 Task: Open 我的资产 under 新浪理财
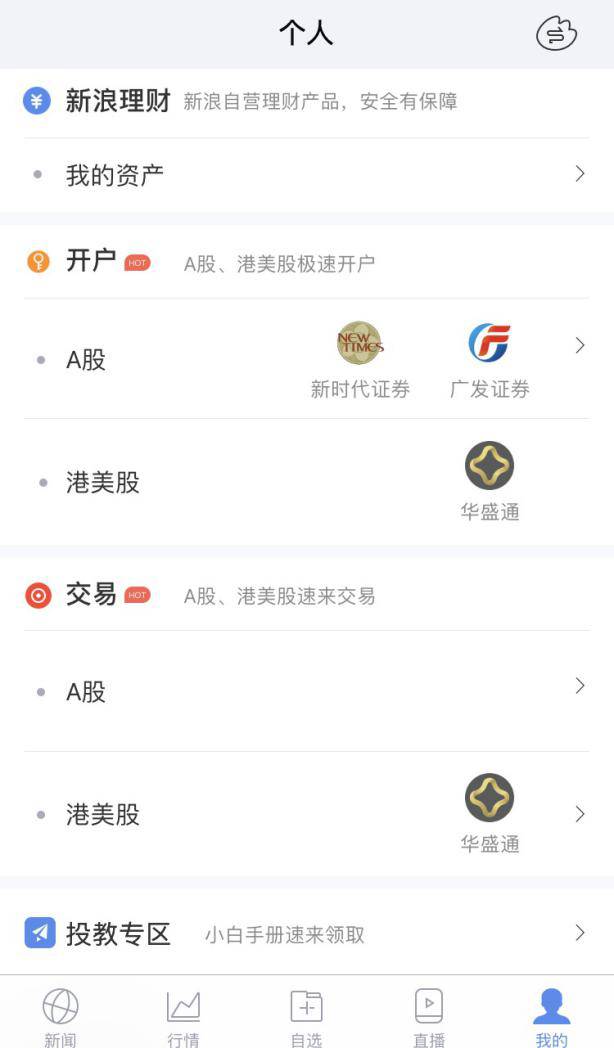(307, 174)
